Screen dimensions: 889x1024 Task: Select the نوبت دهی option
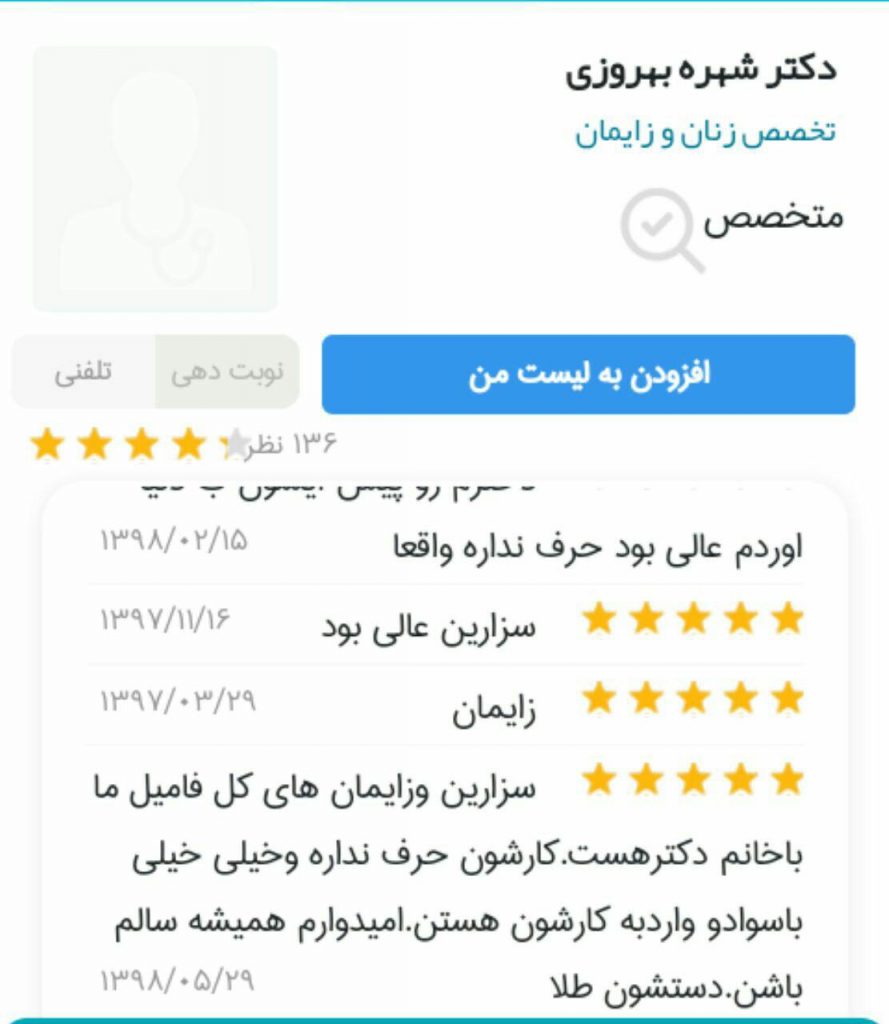tap(227, 372)
